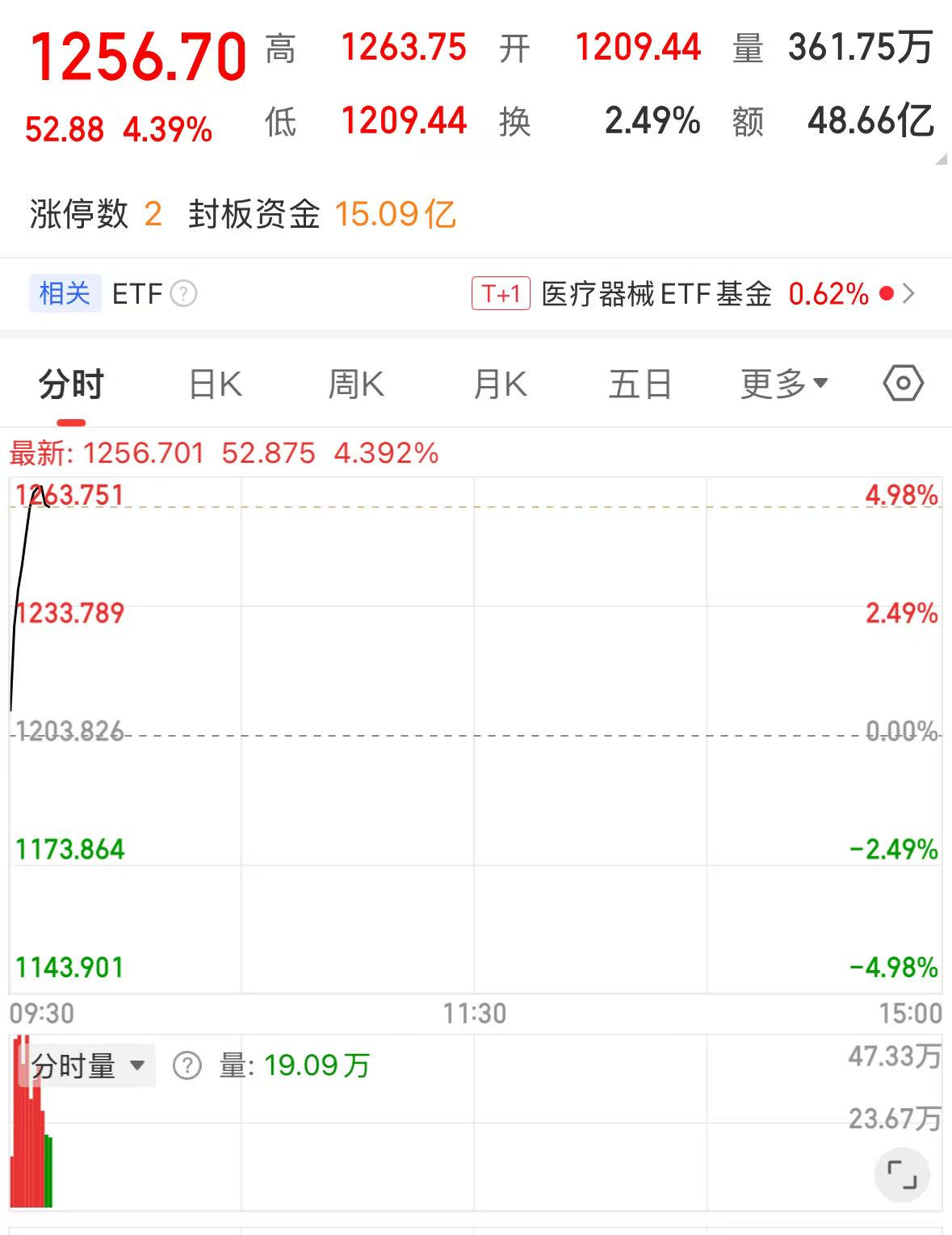952x1235 pixels.
Task: Tap the help icon beside 分时量
Action: pos(187,1066)
